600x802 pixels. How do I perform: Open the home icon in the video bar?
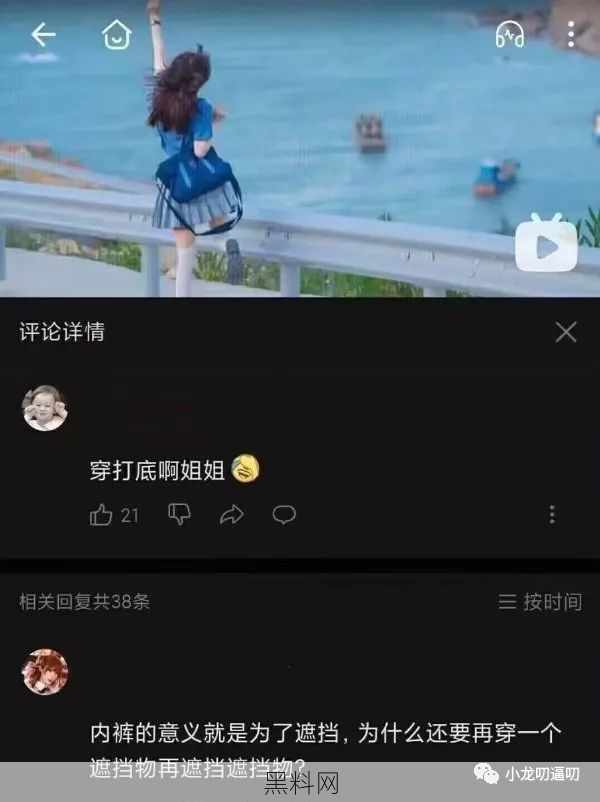117,35
